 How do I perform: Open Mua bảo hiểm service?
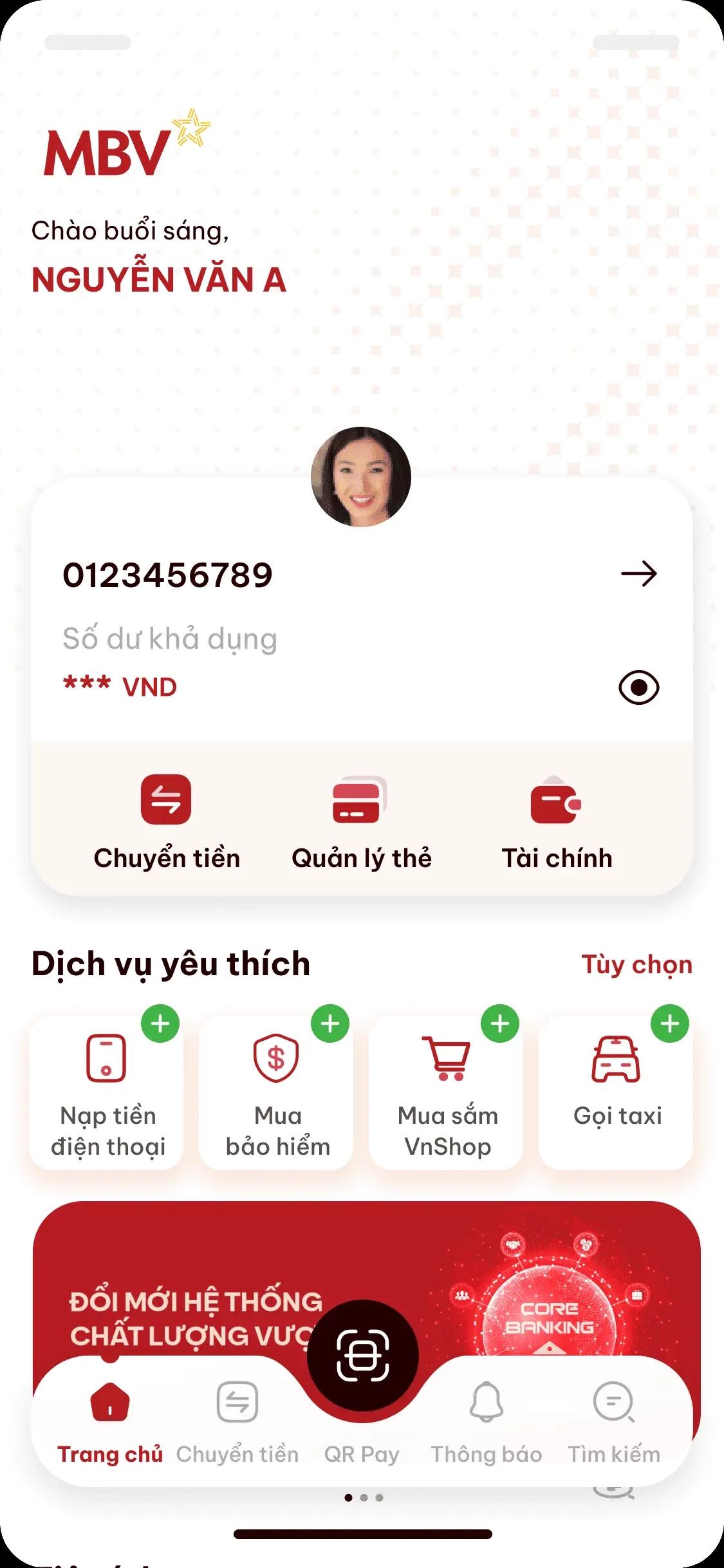tap(277, 1094)
